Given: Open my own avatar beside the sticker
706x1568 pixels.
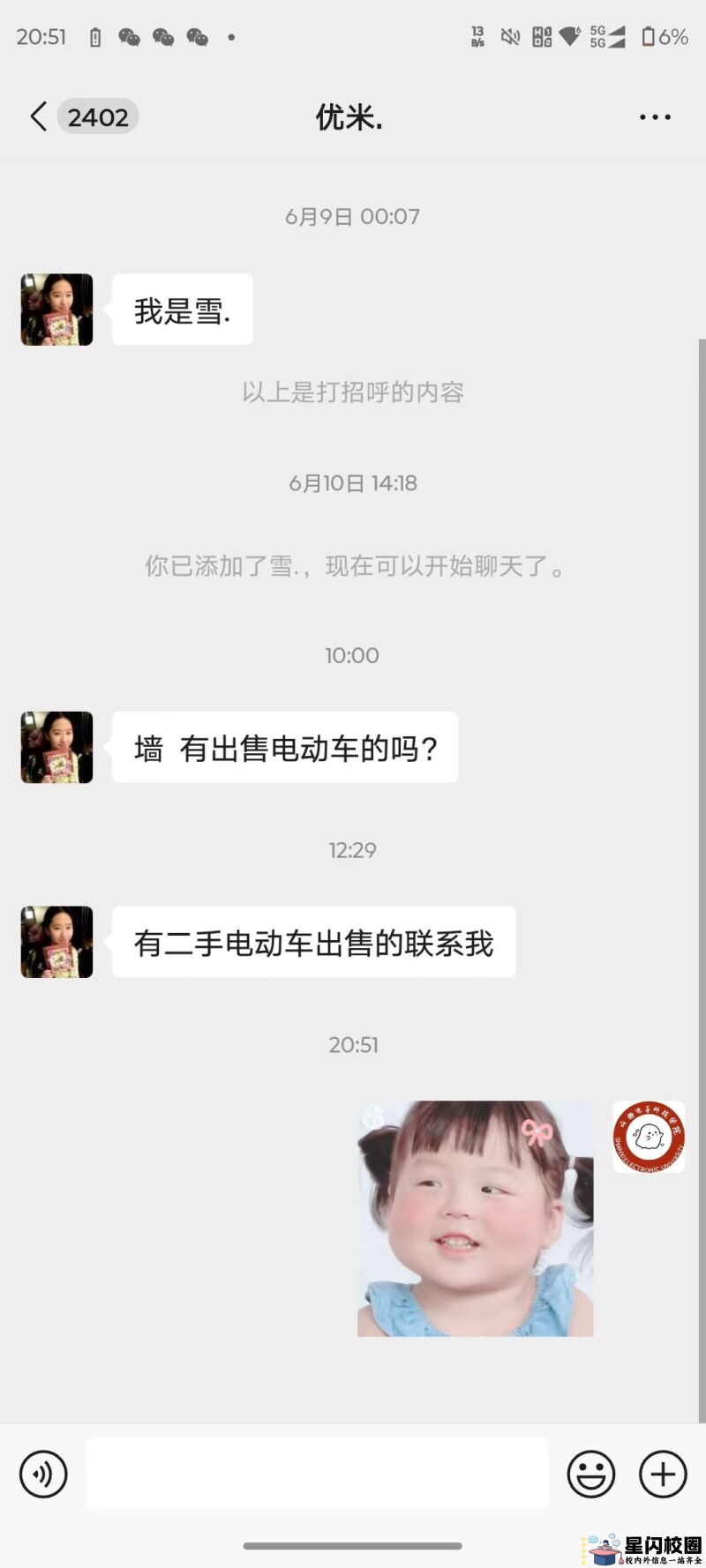Looking at the screenshot, I should (649, 1137).
